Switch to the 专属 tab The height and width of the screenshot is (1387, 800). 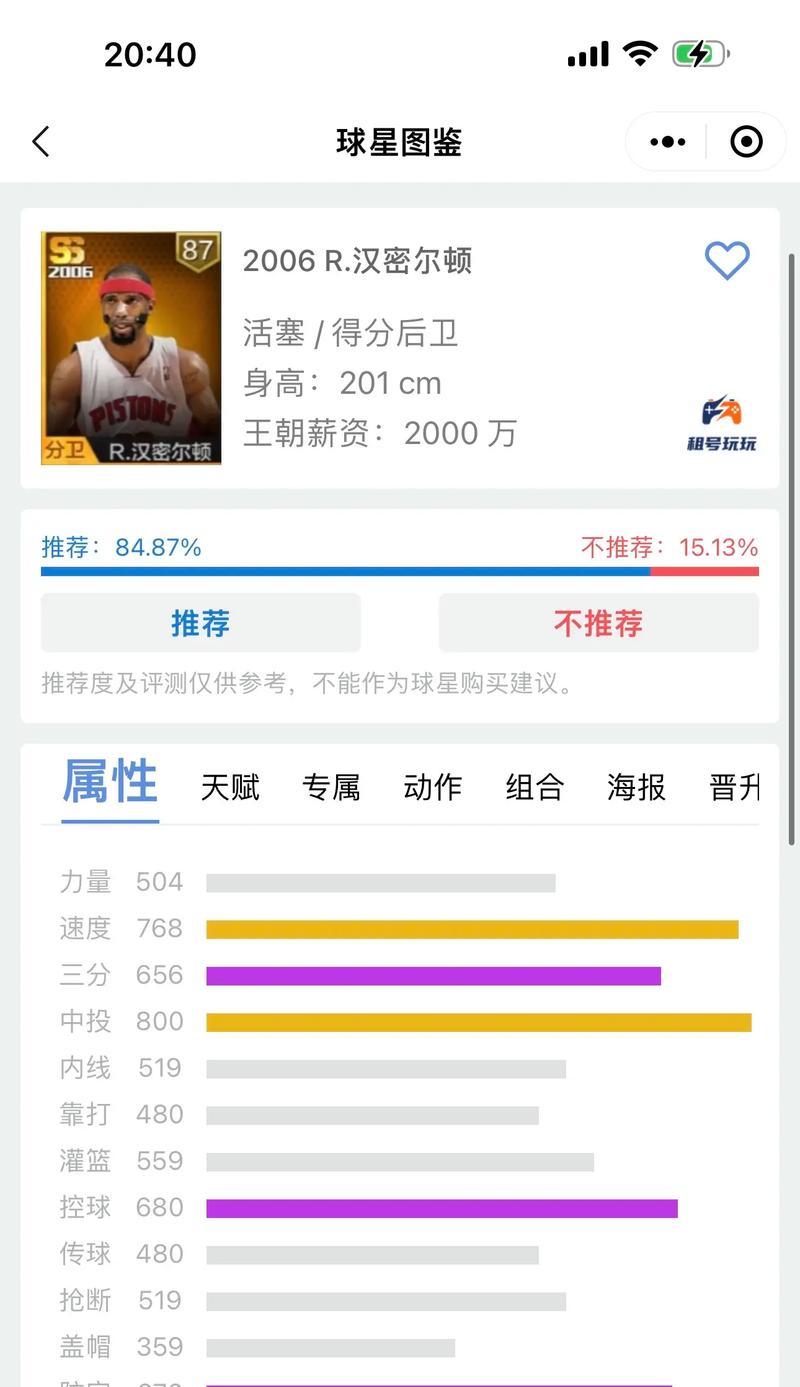point(331,788)
